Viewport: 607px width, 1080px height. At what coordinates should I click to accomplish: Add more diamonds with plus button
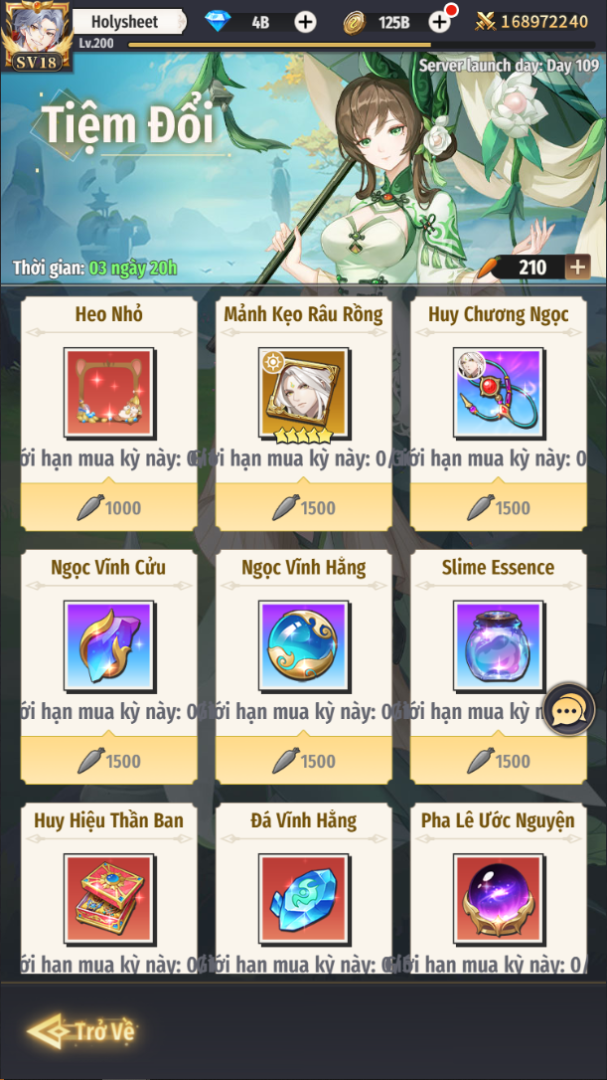(x=305, y=22)
